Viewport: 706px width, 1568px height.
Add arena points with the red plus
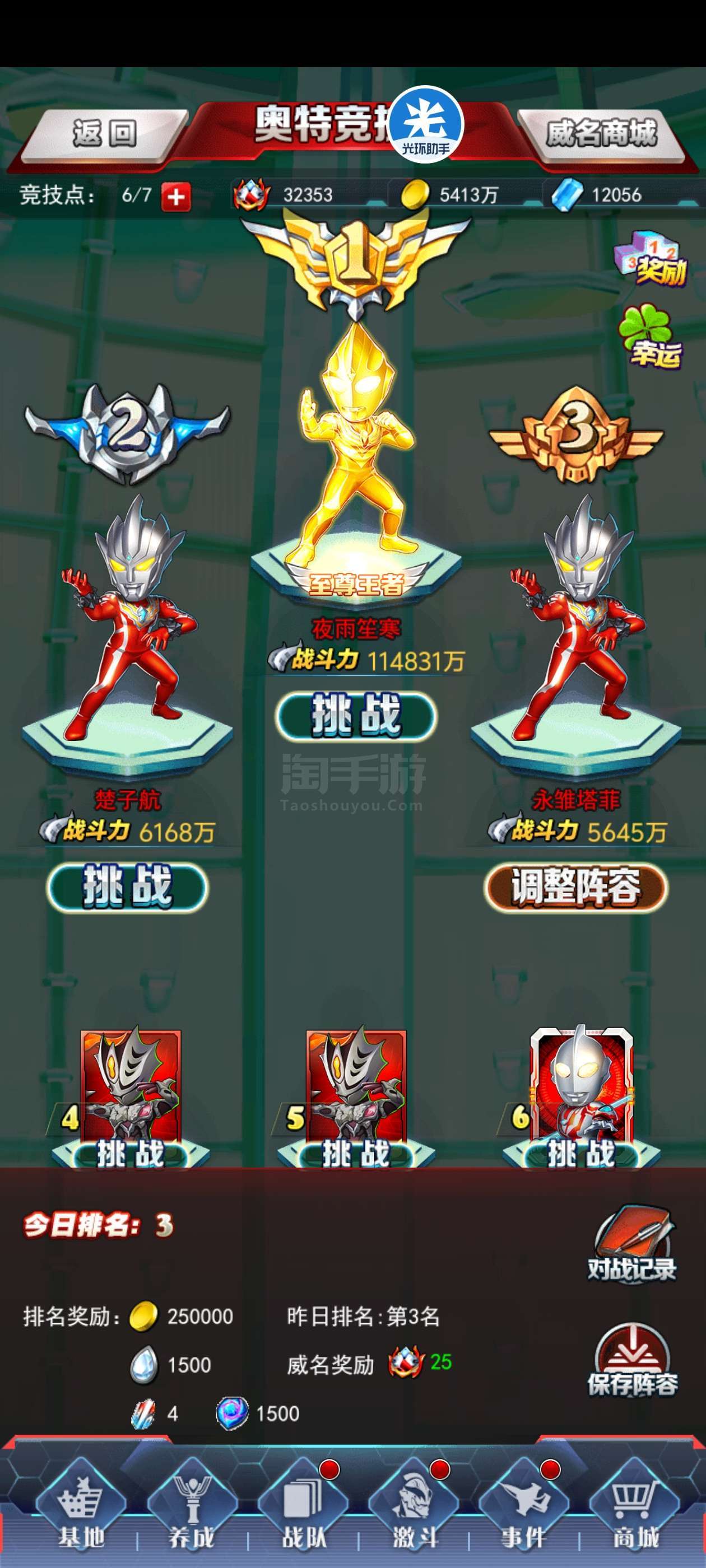175,197
